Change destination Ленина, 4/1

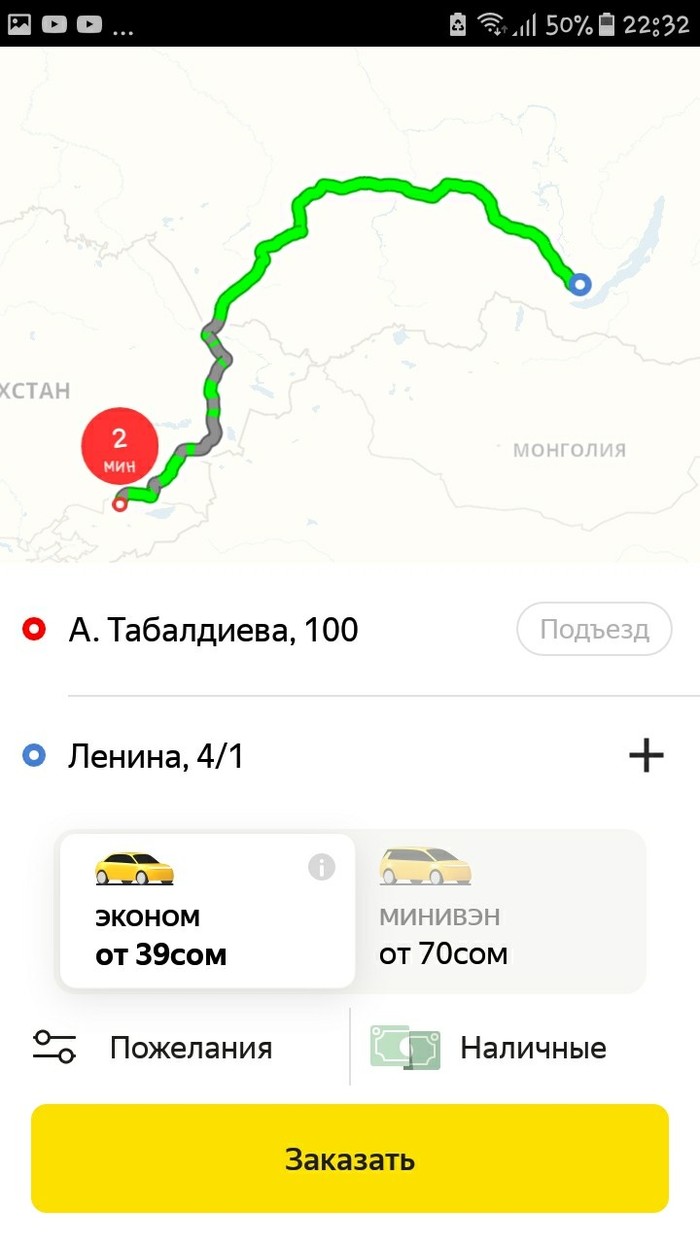(156, 756)
